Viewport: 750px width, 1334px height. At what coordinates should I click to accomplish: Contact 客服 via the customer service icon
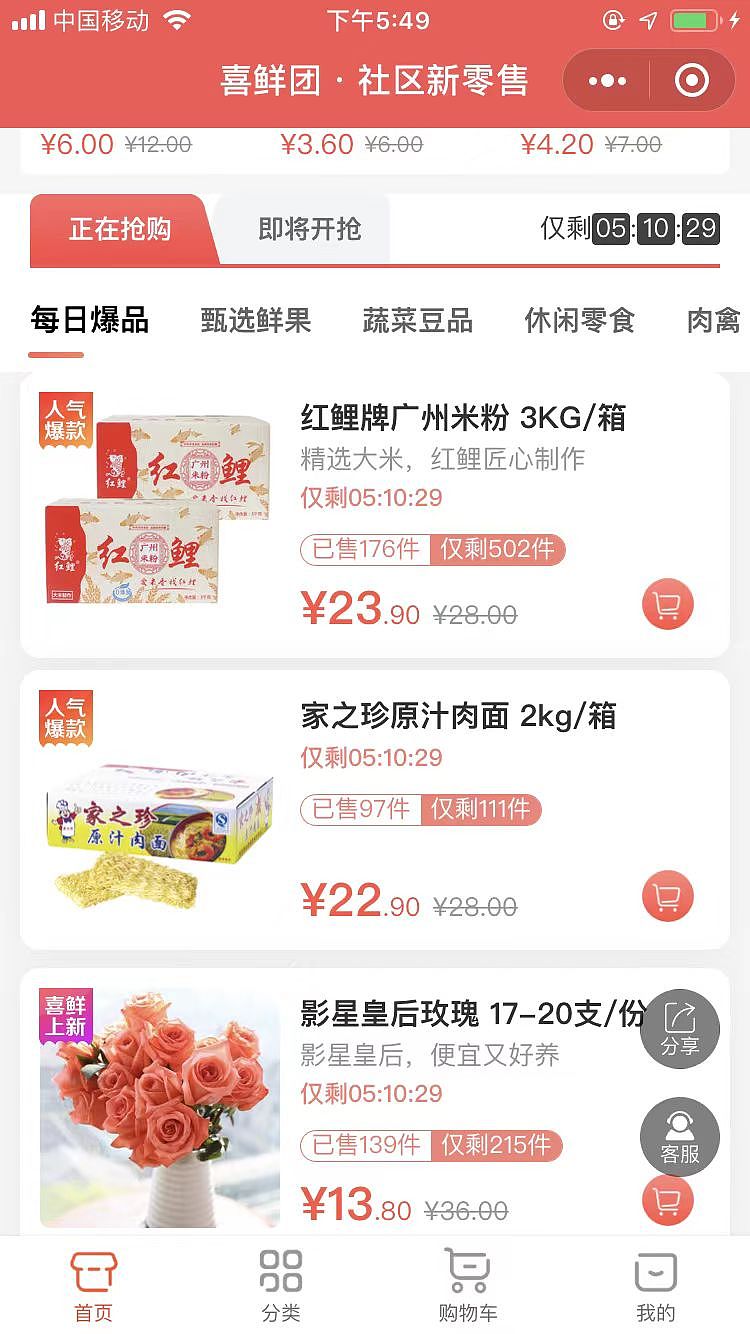click(679, 1137)
